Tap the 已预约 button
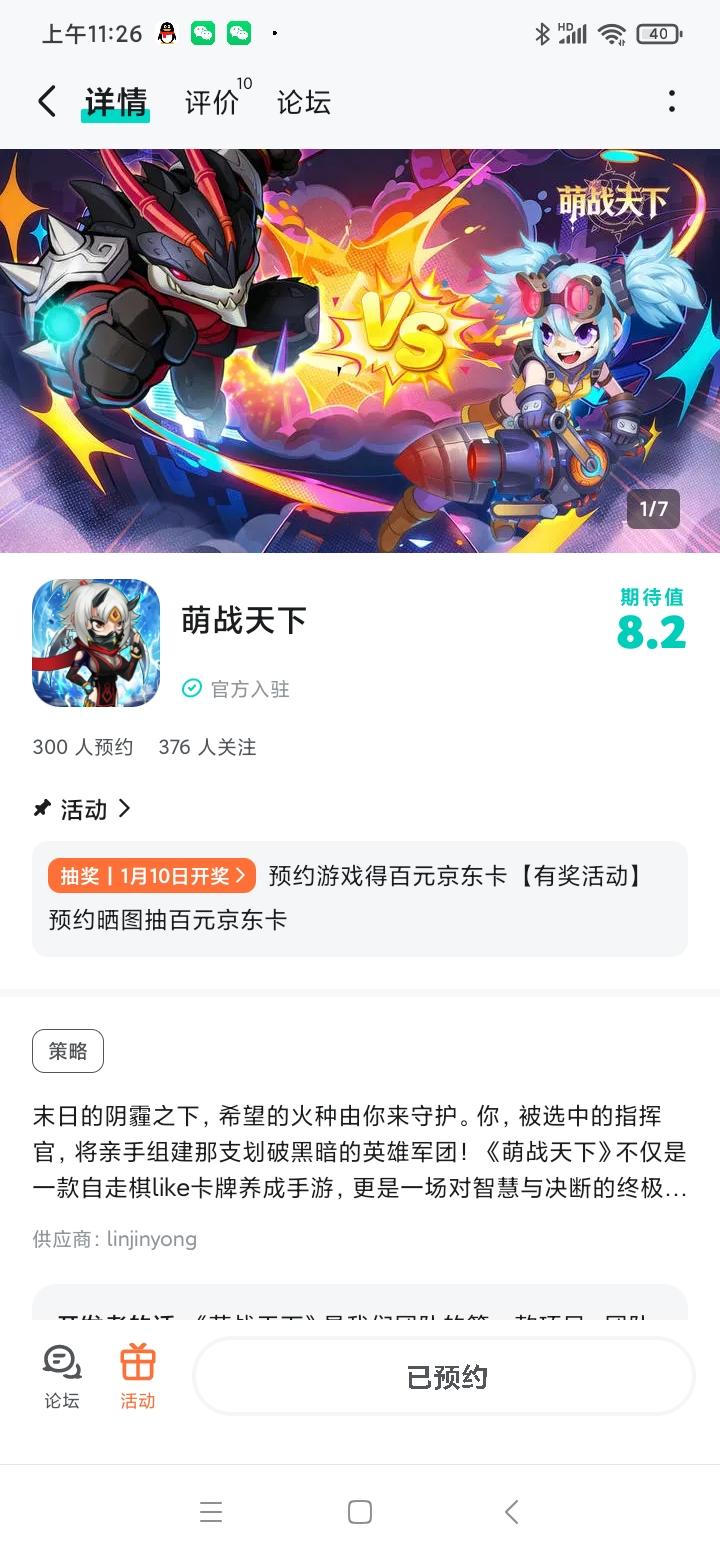This screenshot has height=1560, width=720. pyautogui.click(x=444, y=1377)
